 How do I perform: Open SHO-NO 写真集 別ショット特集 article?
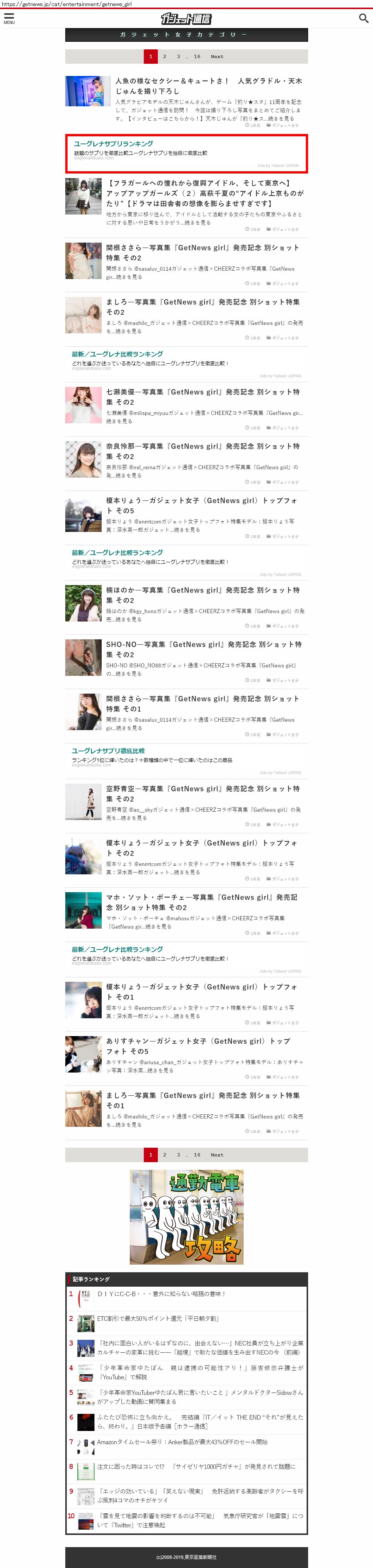[x=203, y=649]
